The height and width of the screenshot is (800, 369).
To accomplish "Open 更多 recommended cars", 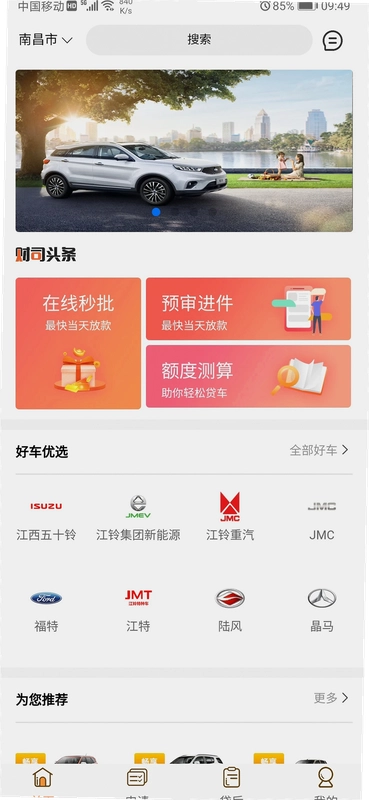I will coord(331,698).
